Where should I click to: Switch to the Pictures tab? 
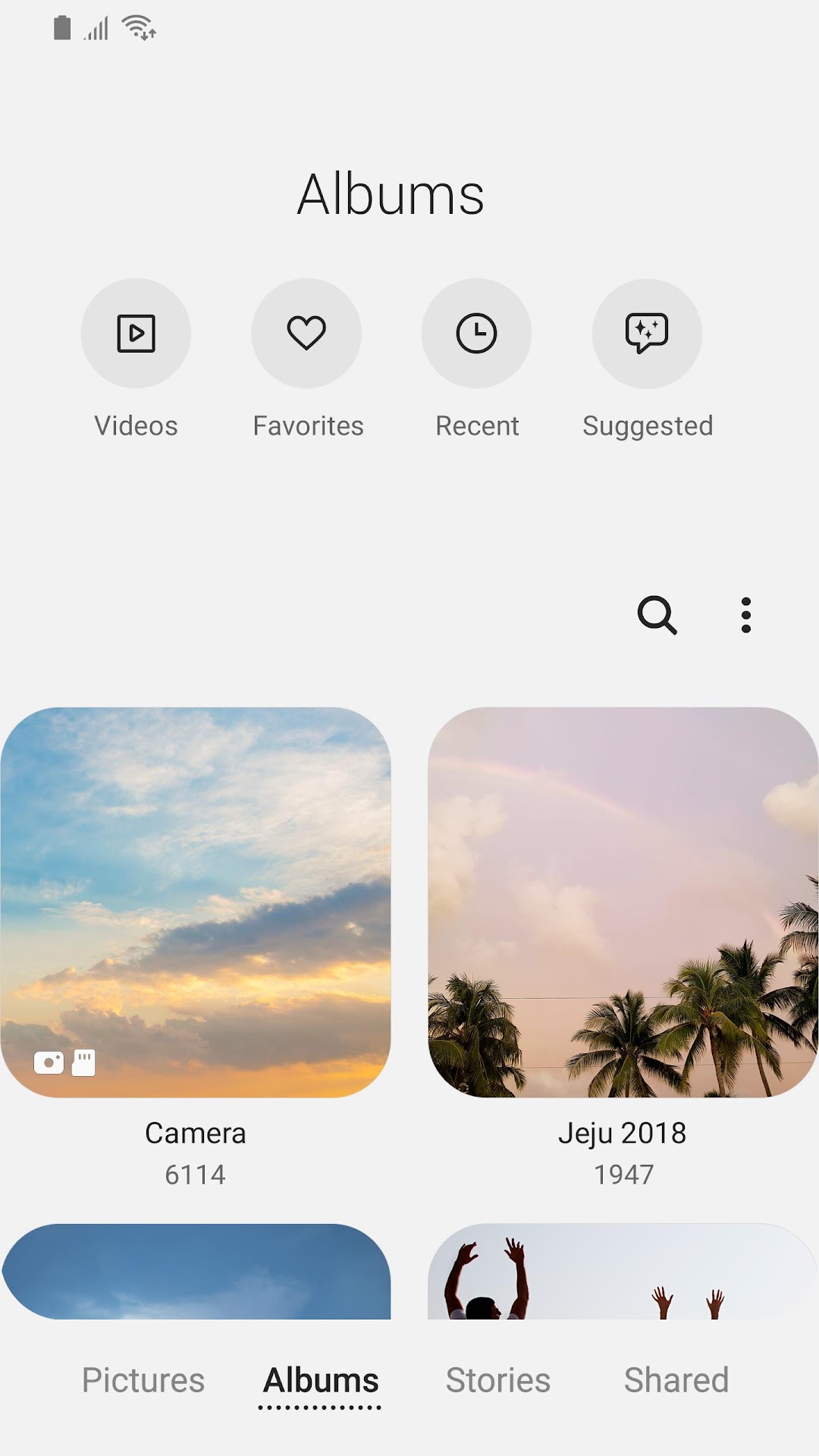pos(143,1380)
